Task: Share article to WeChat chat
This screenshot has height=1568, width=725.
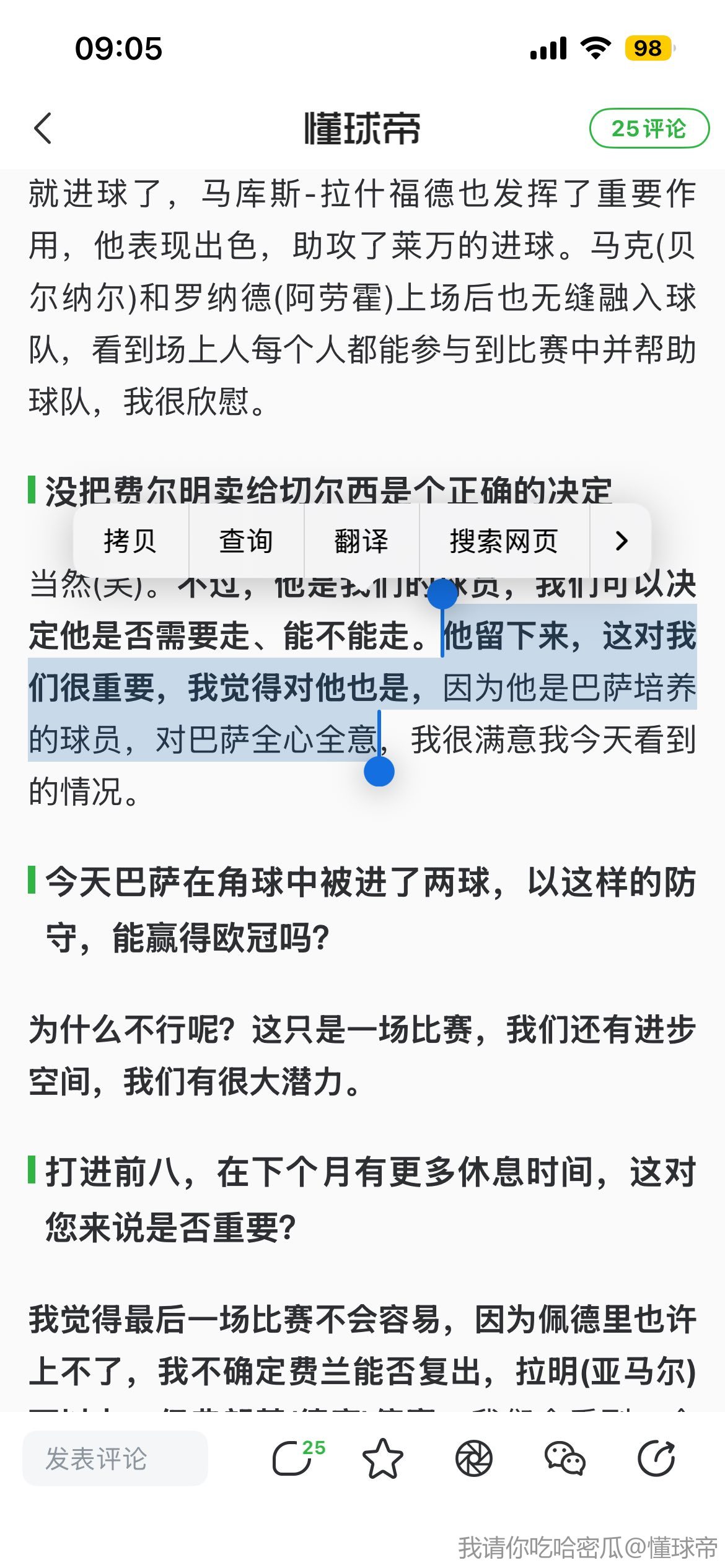Action: click(x=565, y=1458)
